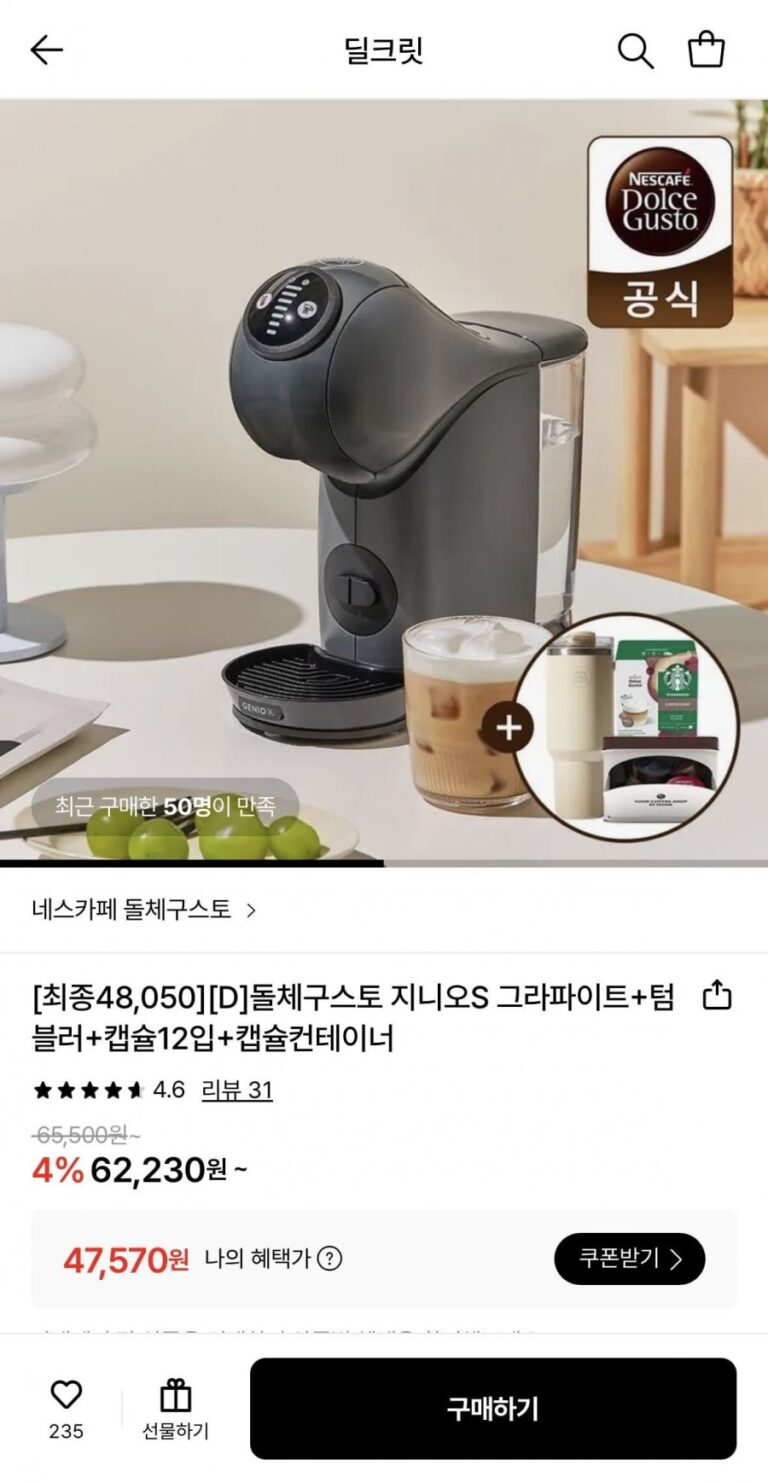Tap the 쿠폰받기 coupon button
The height and width of the screenshot is (1483, 768).
[x=629, y=1259]
